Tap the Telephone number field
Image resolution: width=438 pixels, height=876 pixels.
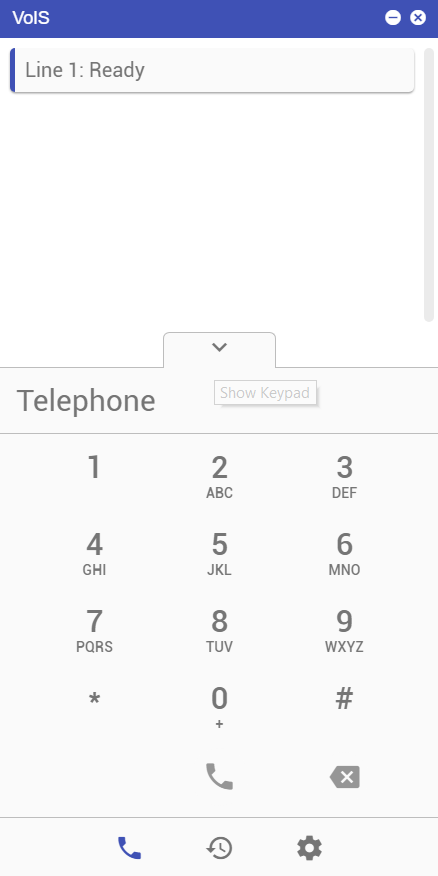pos(219,401)
